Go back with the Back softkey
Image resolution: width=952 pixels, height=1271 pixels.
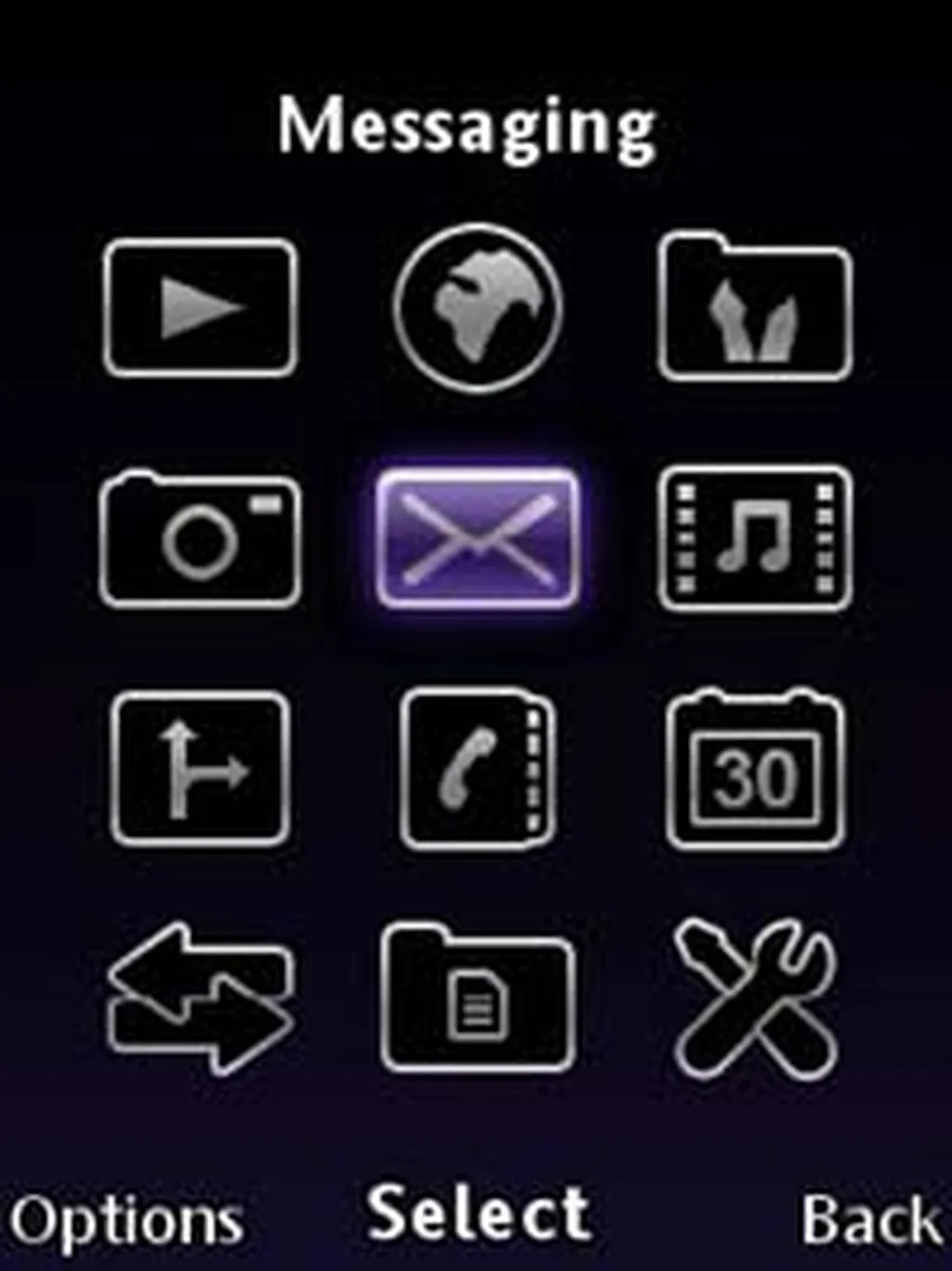click(x=869, y=1219)
